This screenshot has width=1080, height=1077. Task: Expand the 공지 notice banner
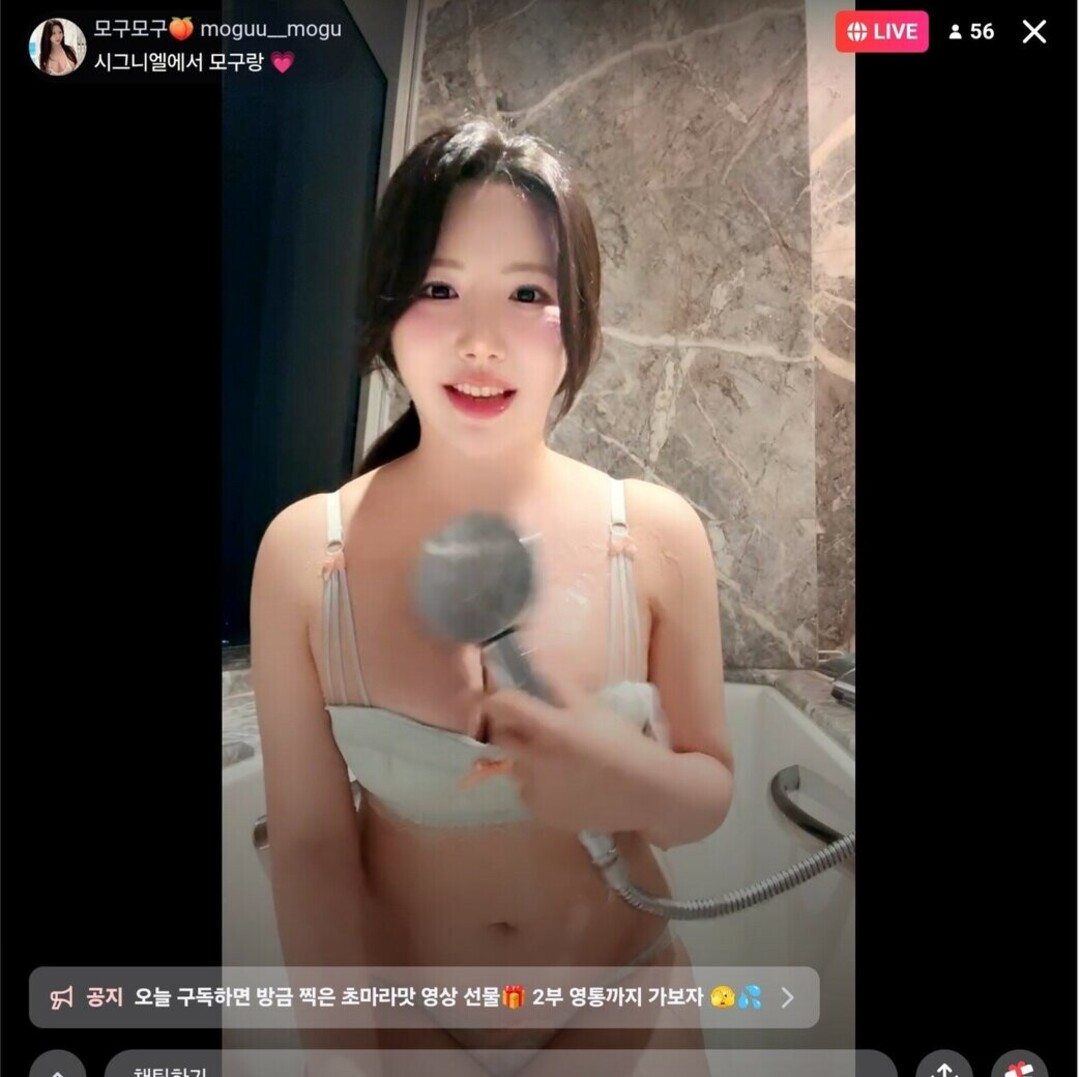(787, 997)
